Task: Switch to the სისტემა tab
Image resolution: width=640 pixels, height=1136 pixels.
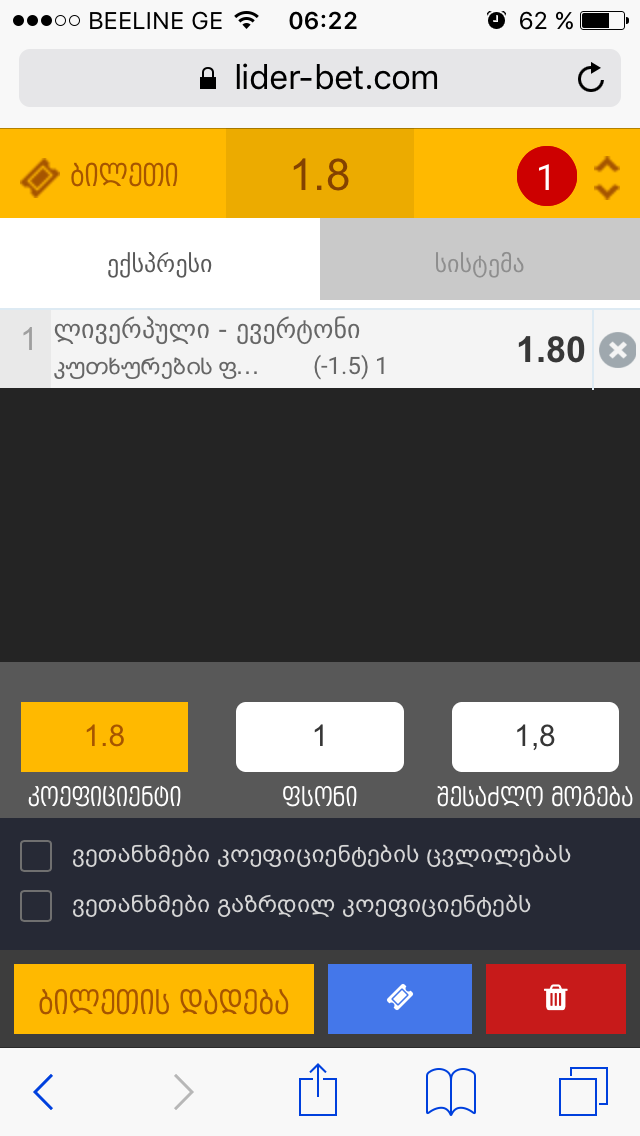Action: click(480, 264)
